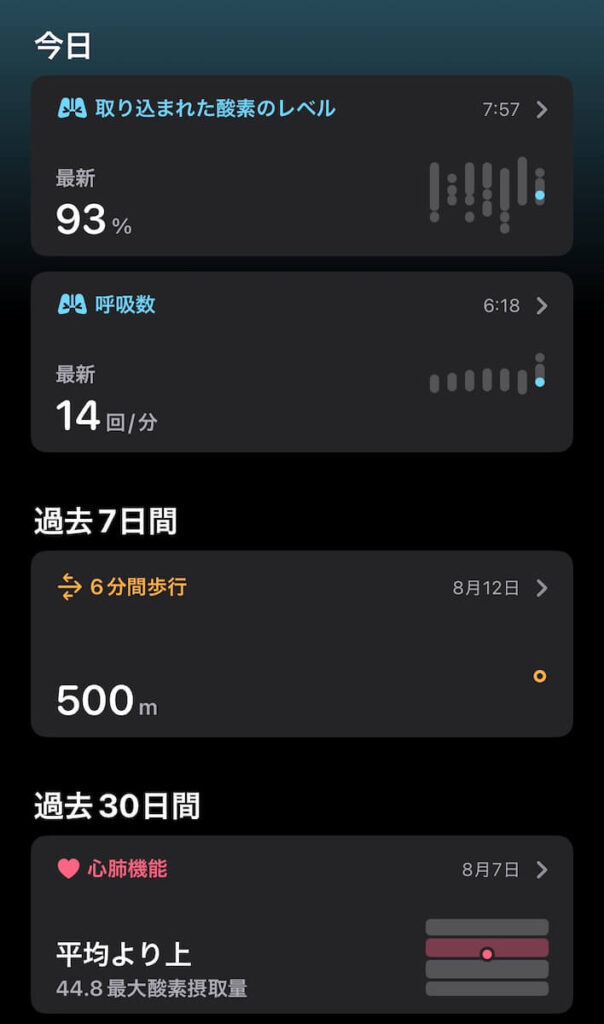
Task: Open the 呼吸数 card
Action: click(x=300, y=362)
